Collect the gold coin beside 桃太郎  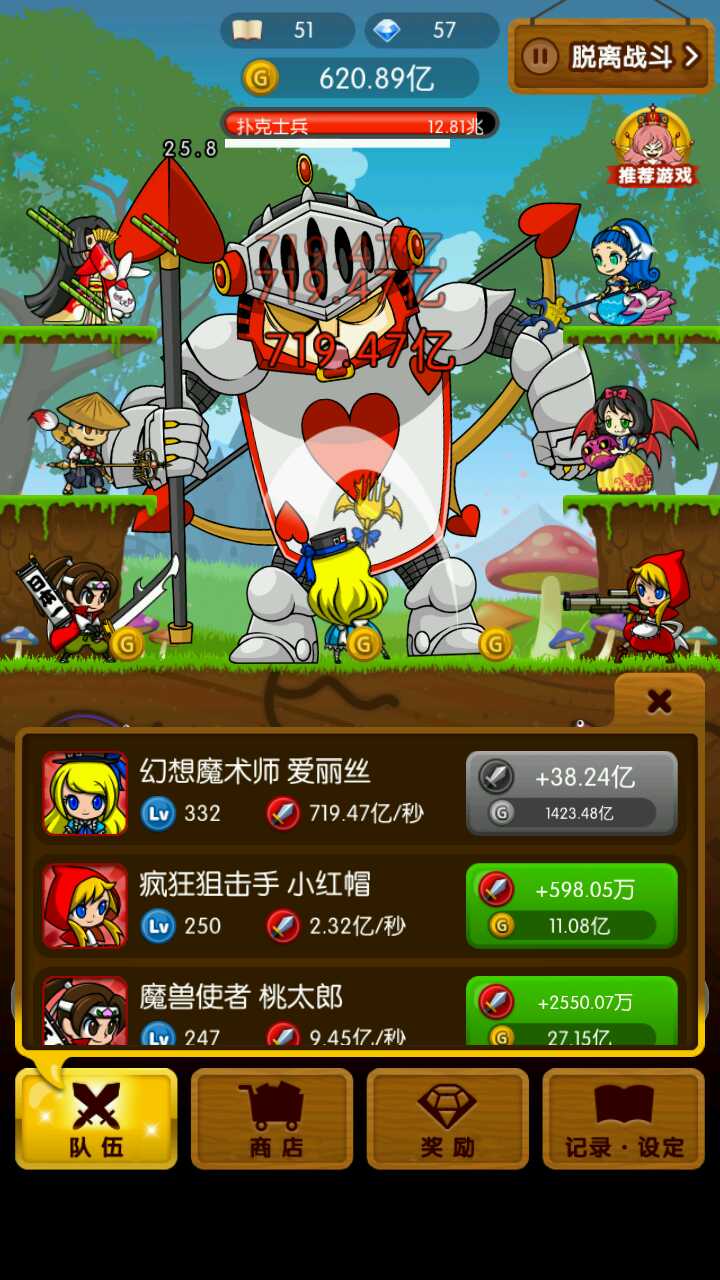pos(127,643)
